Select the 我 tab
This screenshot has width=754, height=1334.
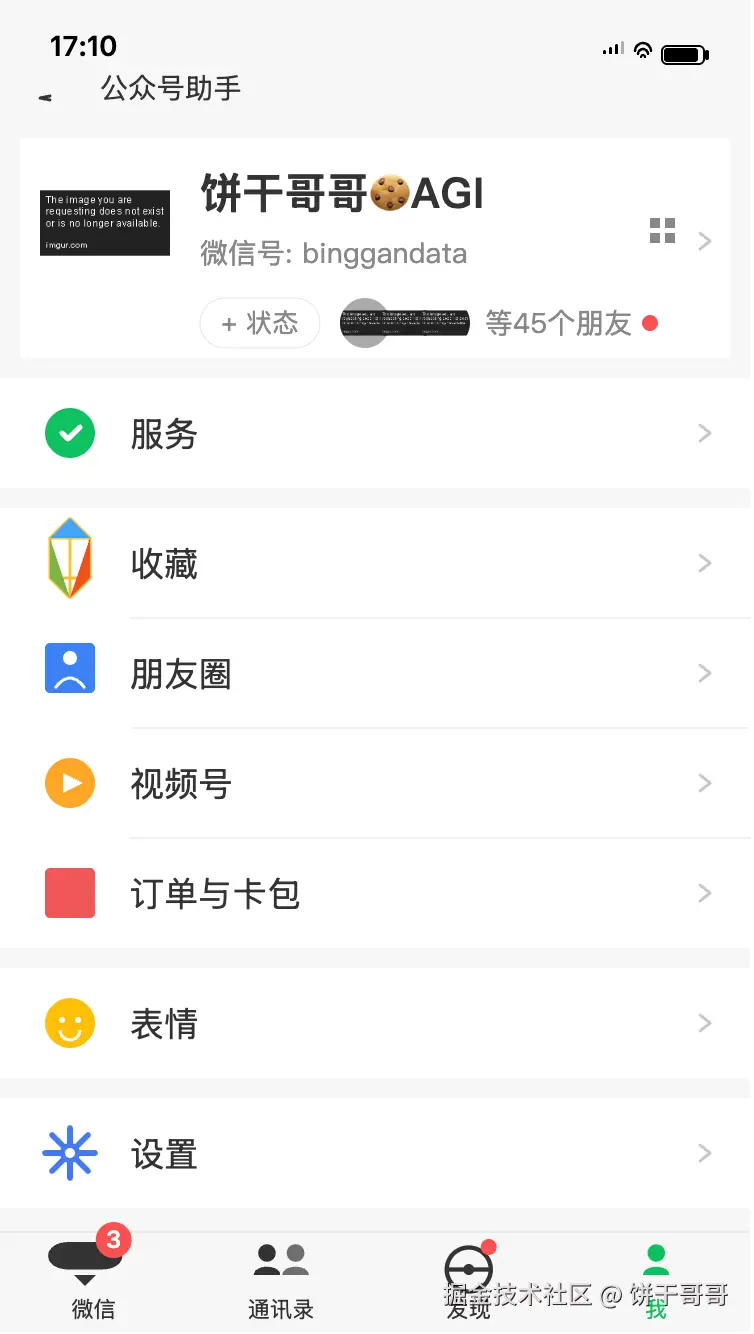tap(656, 1280)
